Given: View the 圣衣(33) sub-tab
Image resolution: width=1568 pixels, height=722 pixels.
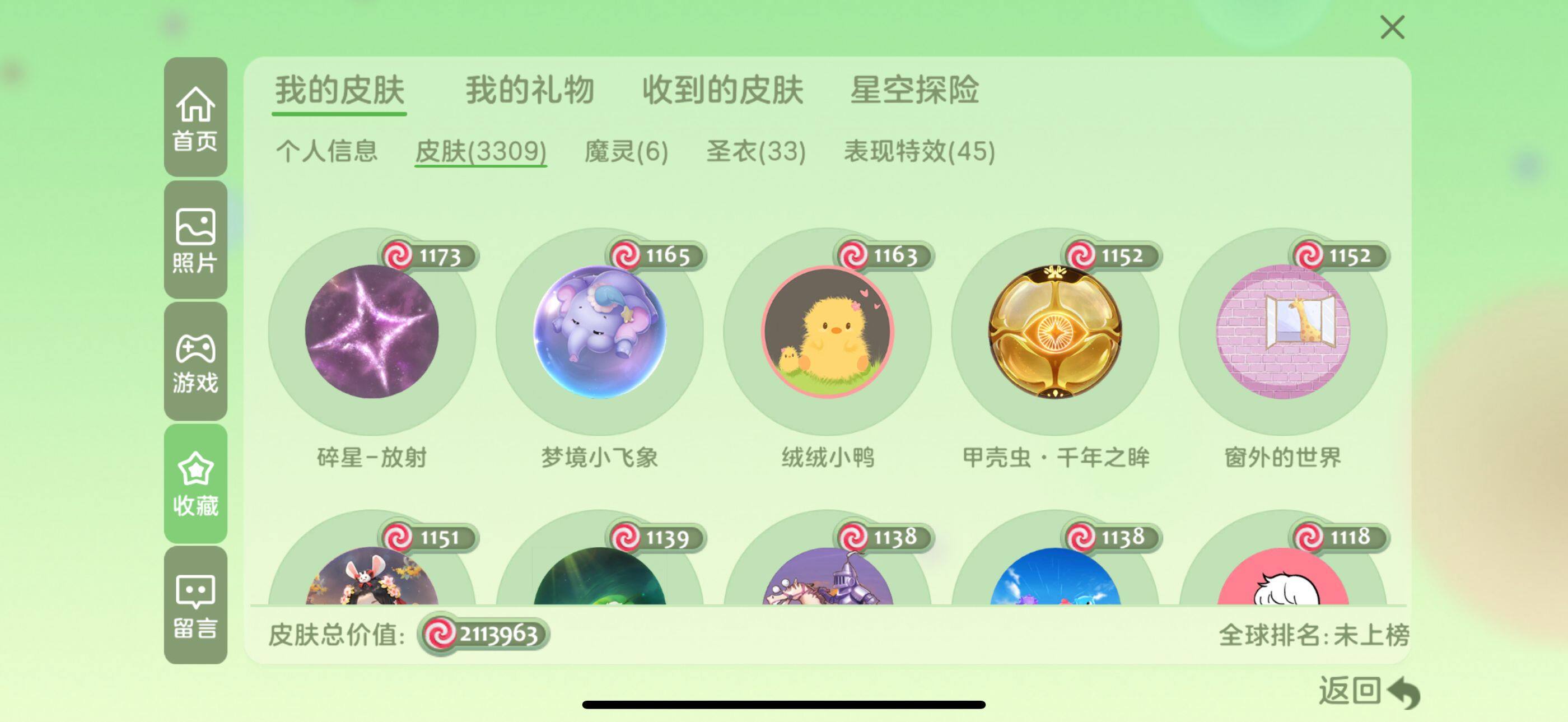Looking at the screenshot, I should (x=755, y=151).
